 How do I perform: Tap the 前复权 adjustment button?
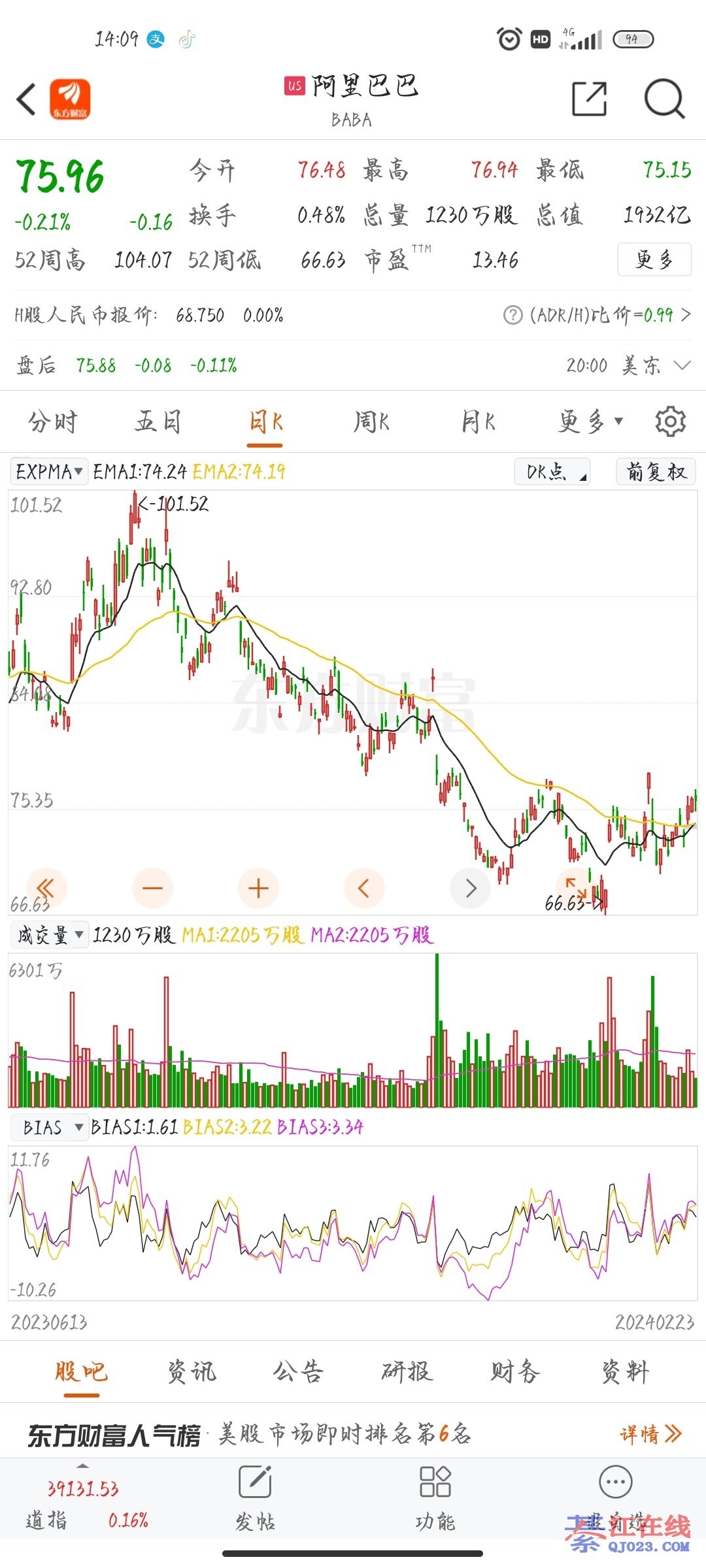coord(656,472)
